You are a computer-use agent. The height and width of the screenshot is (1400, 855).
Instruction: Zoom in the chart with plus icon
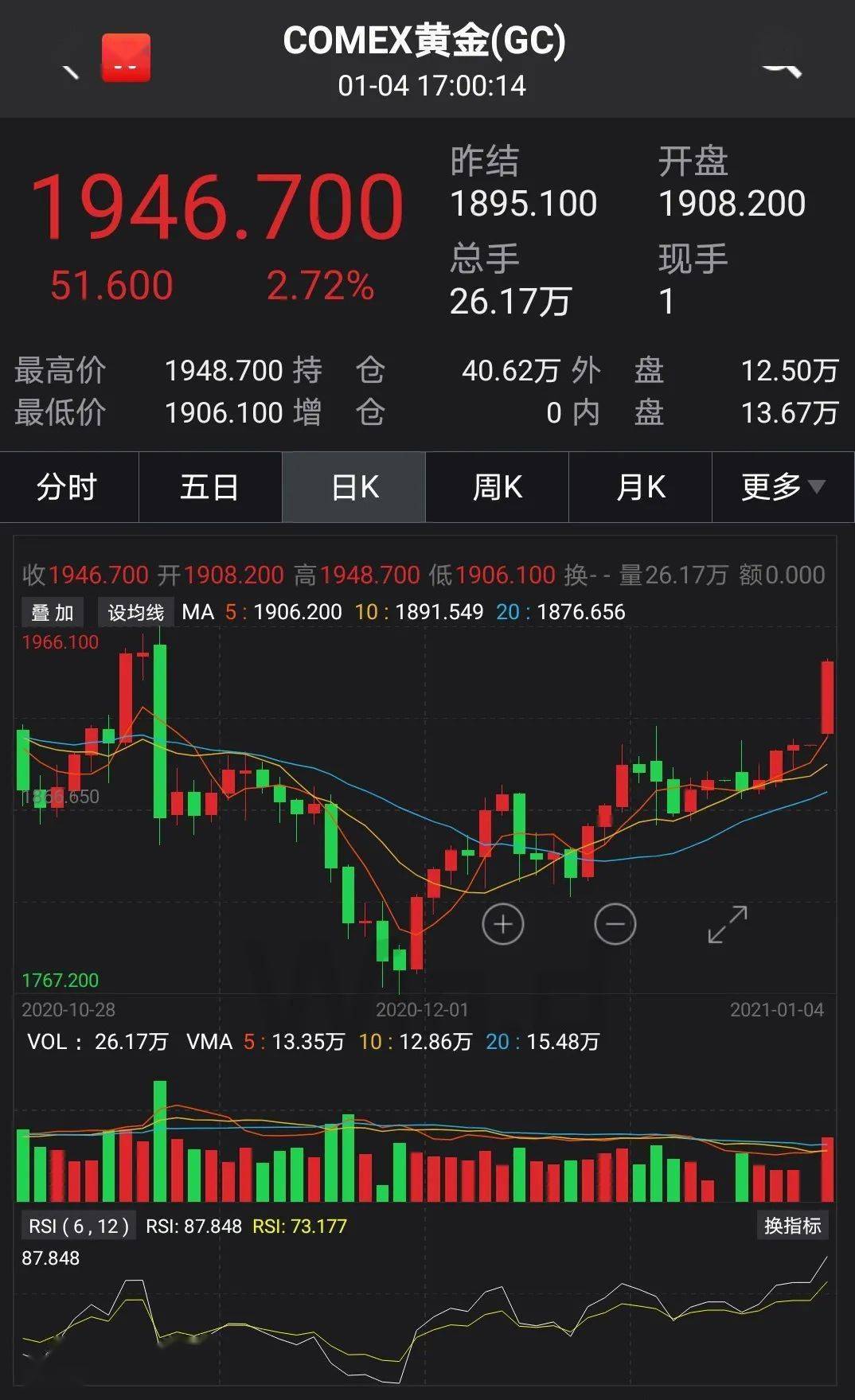(x=503, y=924)
